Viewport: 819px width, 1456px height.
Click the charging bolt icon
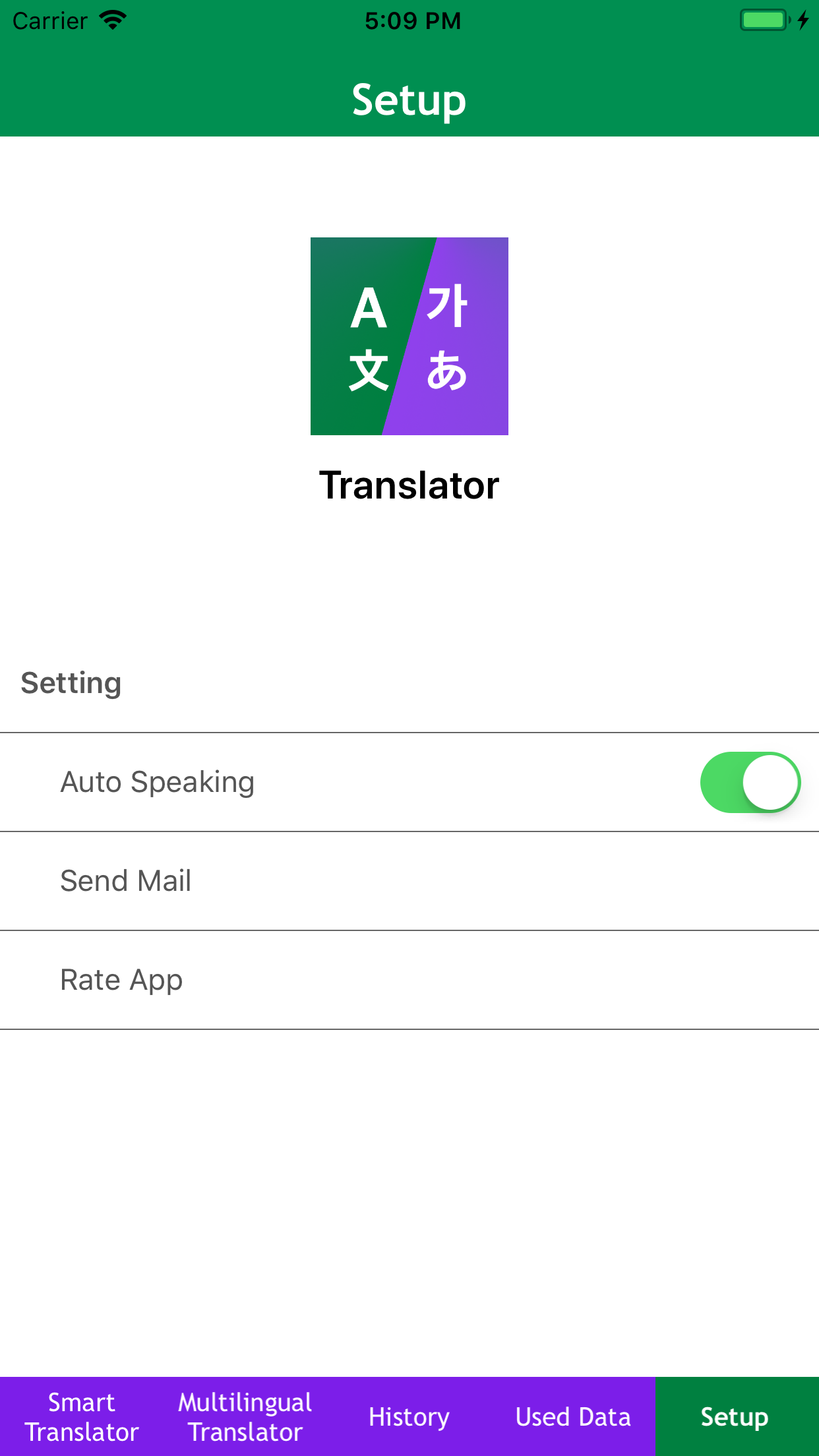pyautogui.click(x=803, y=20)
